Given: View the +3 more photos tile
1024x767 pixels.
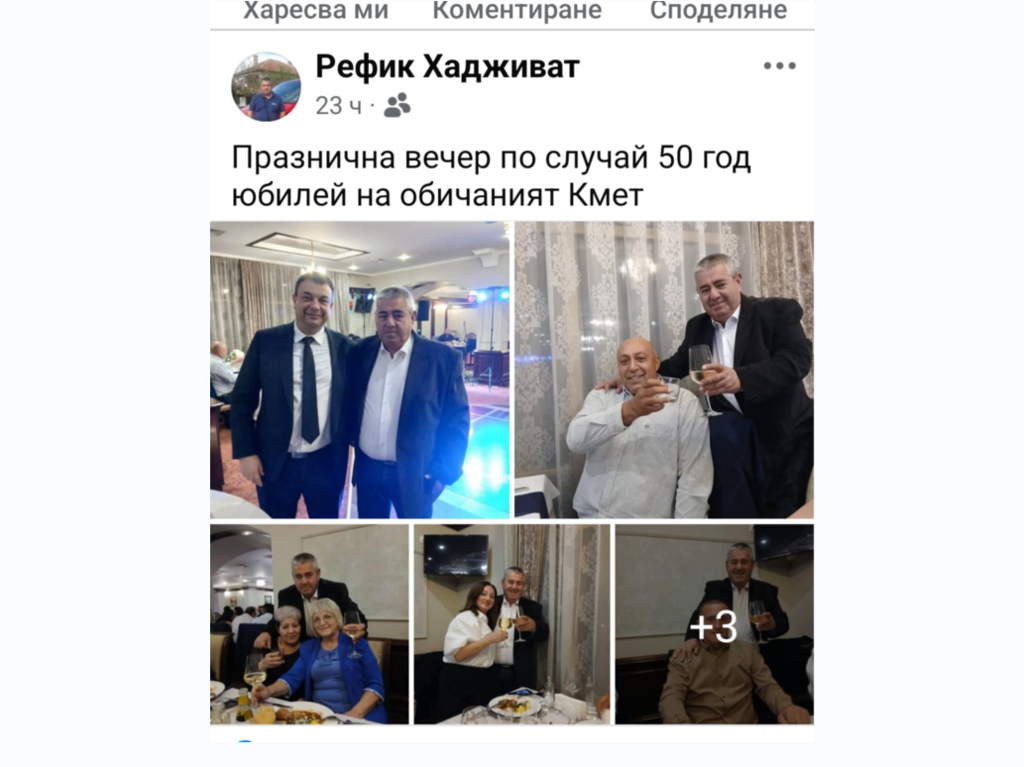Looking at the screenshot, I should [714, 624].
